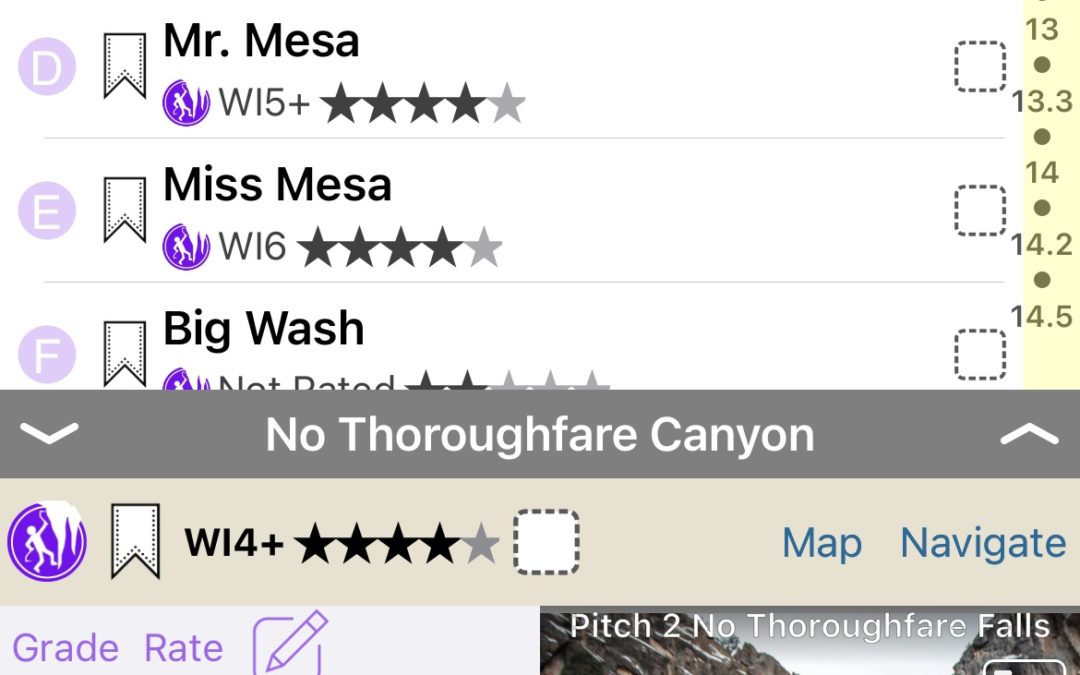Bookmark the Mr. Mesa route
1080x675 pixels.
coord(125,66)
